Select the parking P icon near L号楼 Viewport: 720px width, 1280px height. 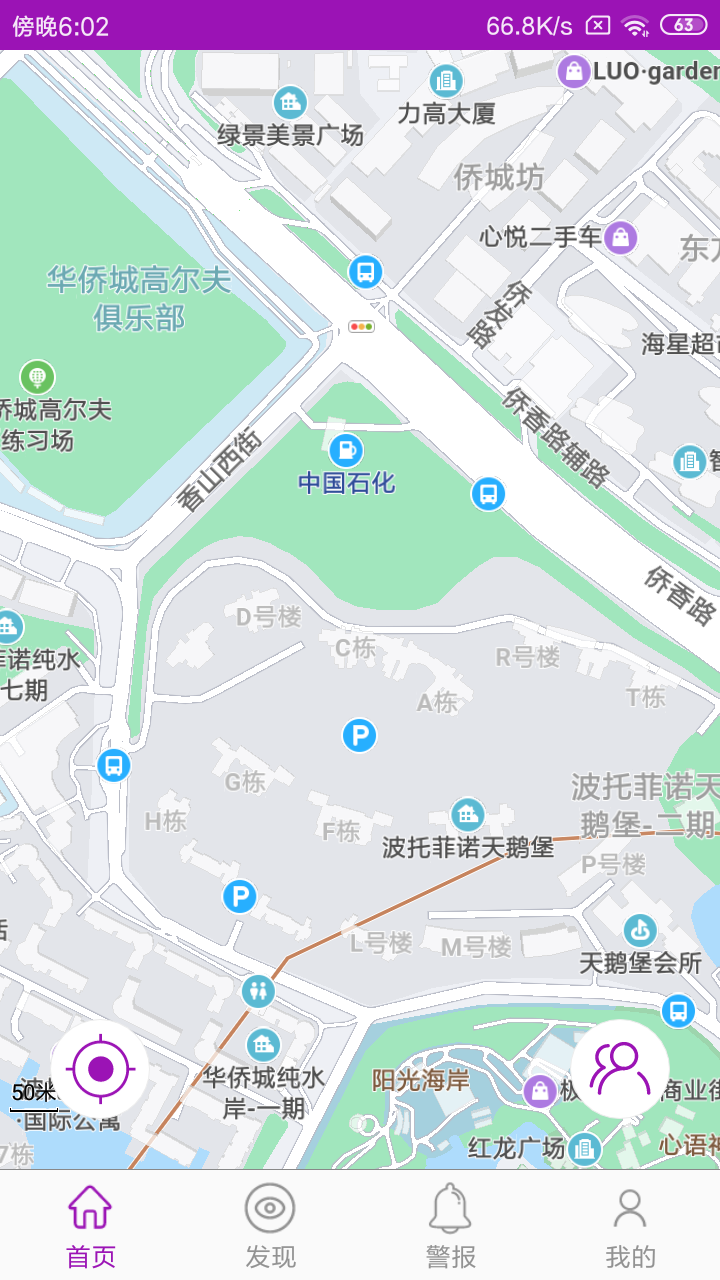(238, 897)
